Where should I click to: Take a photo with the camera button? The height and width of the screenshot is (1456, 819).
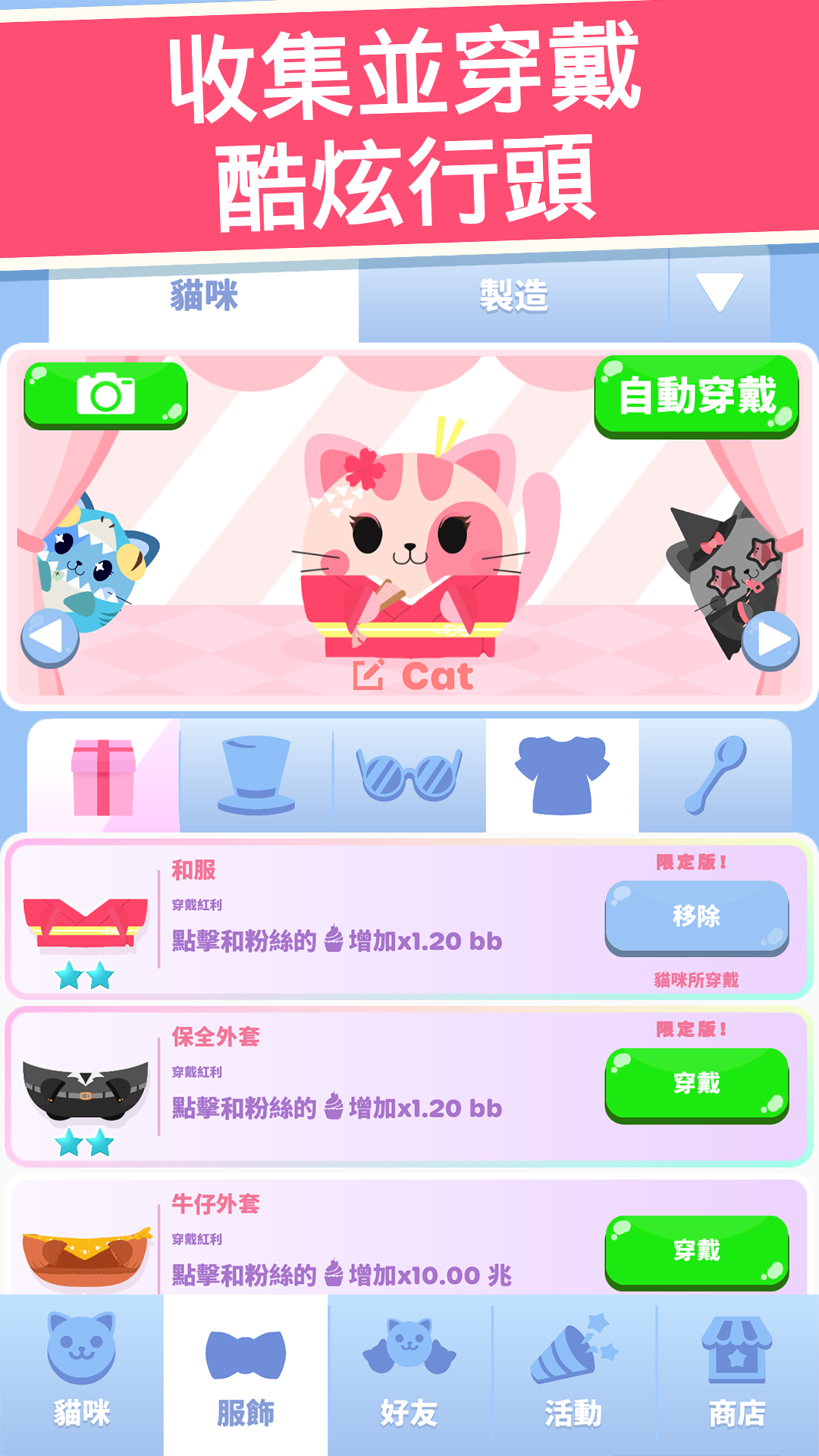(105, 395)
